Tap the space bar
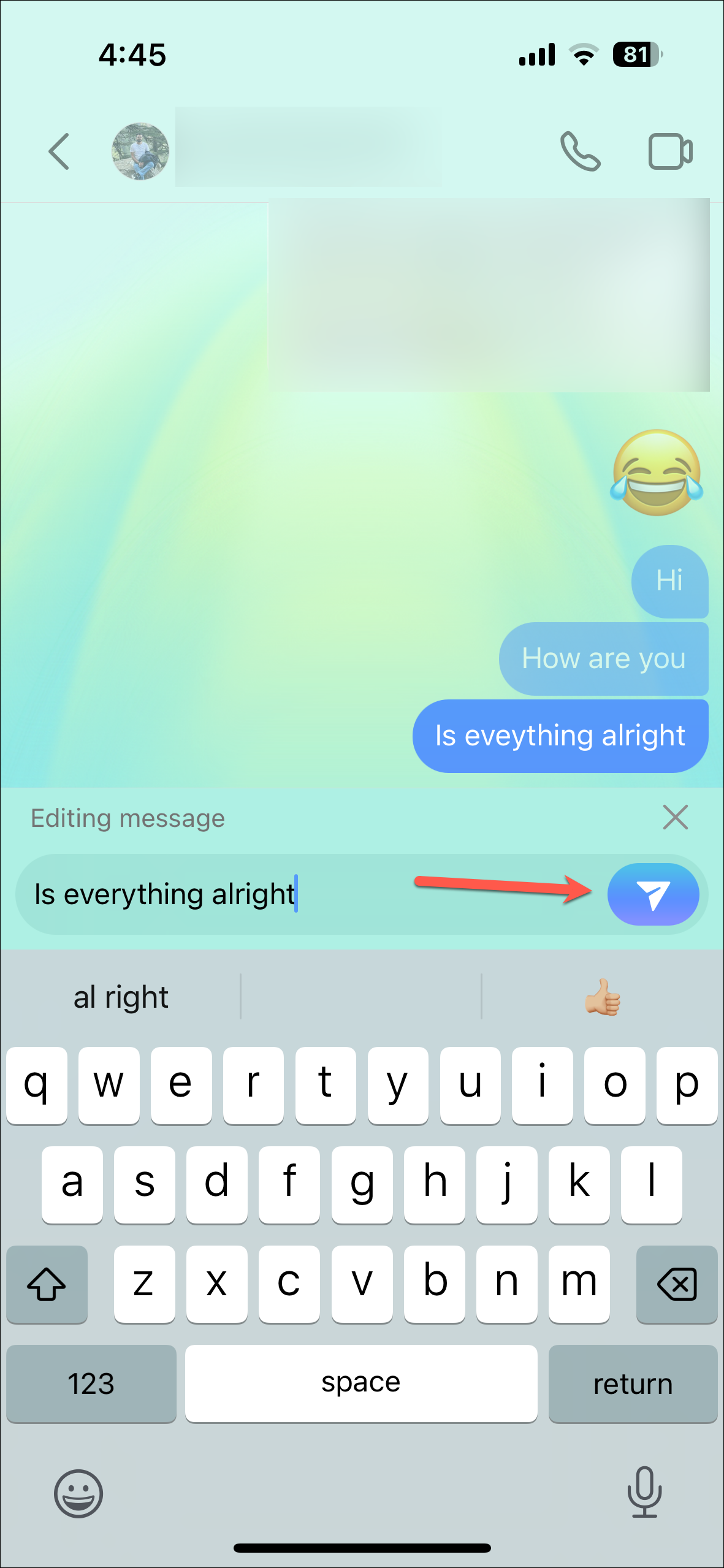Viewport: 724px width, 1568px height. click(361, 1383)
